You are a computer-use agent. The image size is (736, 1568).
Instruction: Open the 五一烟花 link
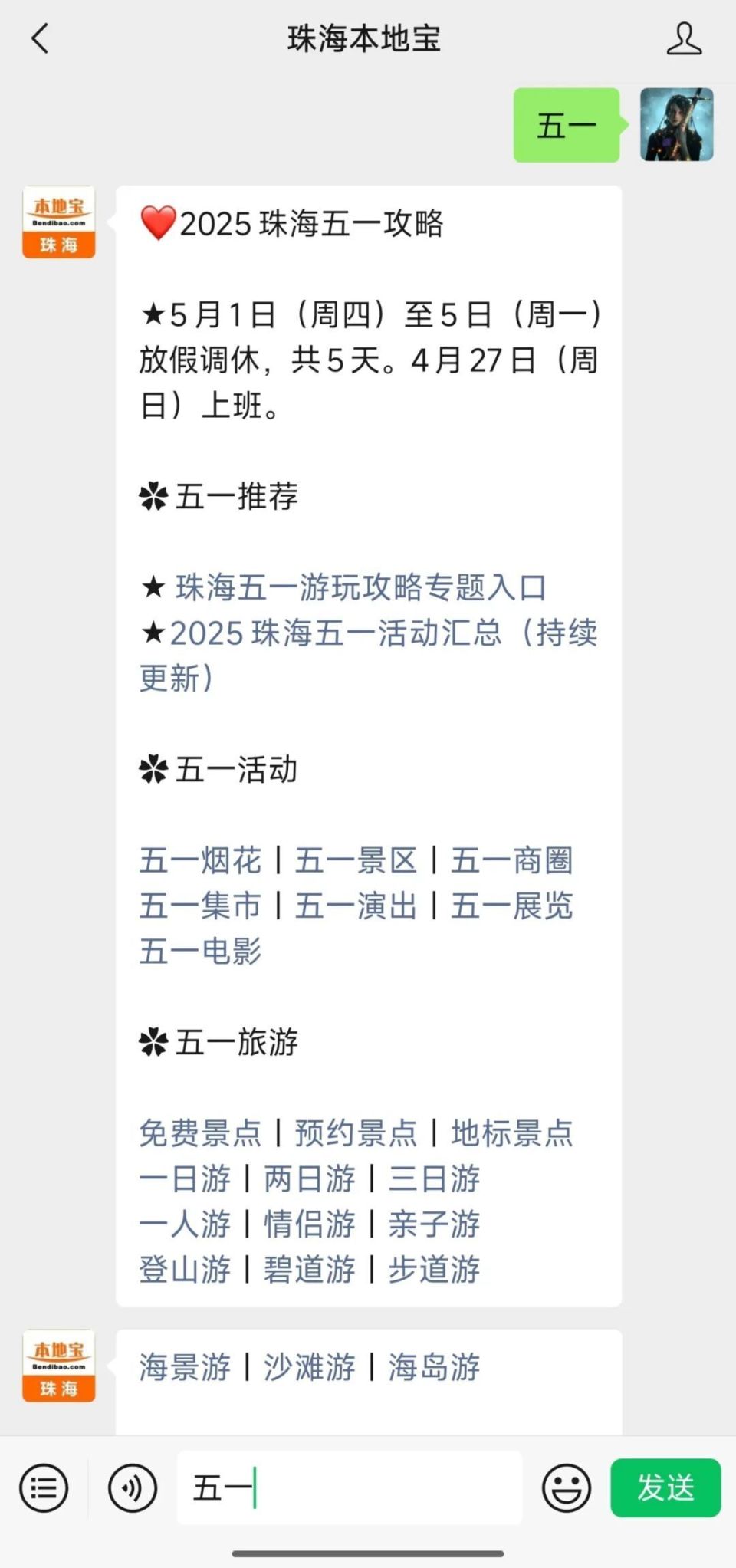200,860
